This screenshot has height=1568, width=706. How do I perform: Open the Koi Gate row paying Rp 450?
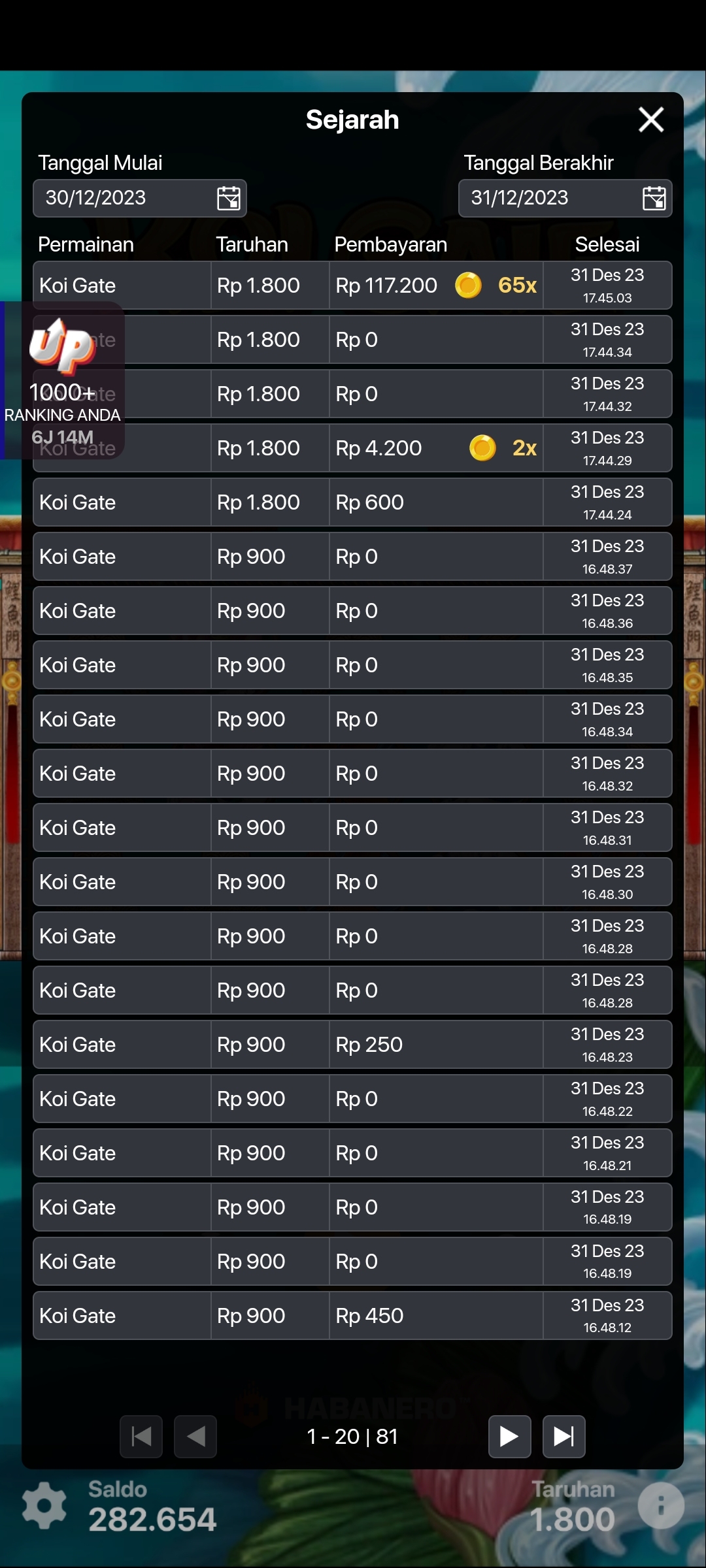click(352, 1316)
